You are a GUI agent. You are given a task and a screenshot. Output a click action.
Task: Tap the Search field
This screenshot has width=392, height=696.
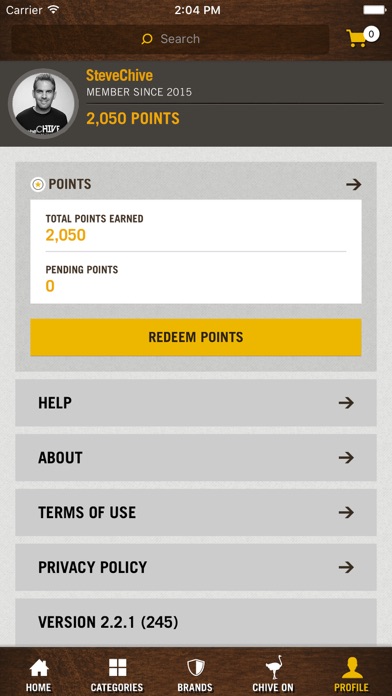click(170, 39)
